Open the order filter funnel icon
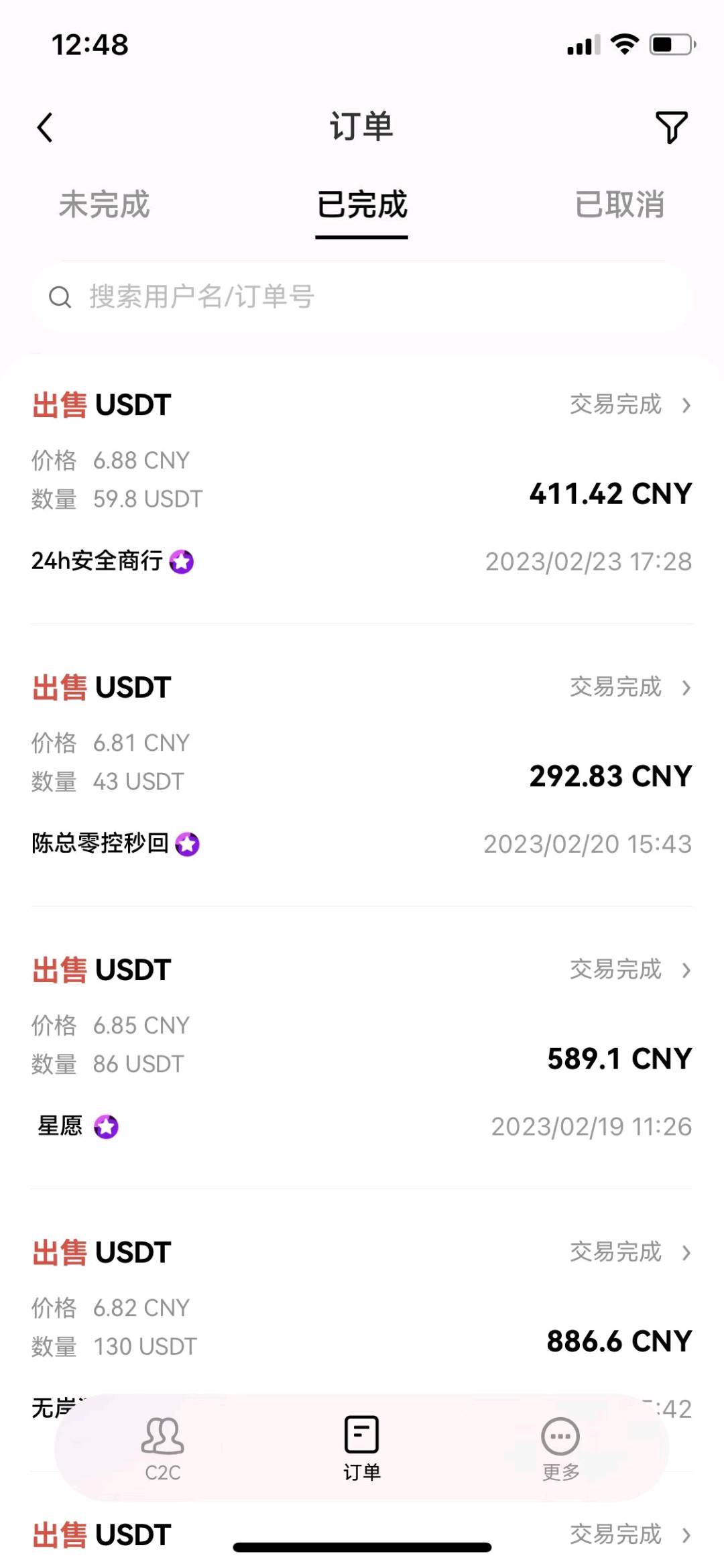Image resolution: width=724 pixels, height=1568 pixels. 671,127
